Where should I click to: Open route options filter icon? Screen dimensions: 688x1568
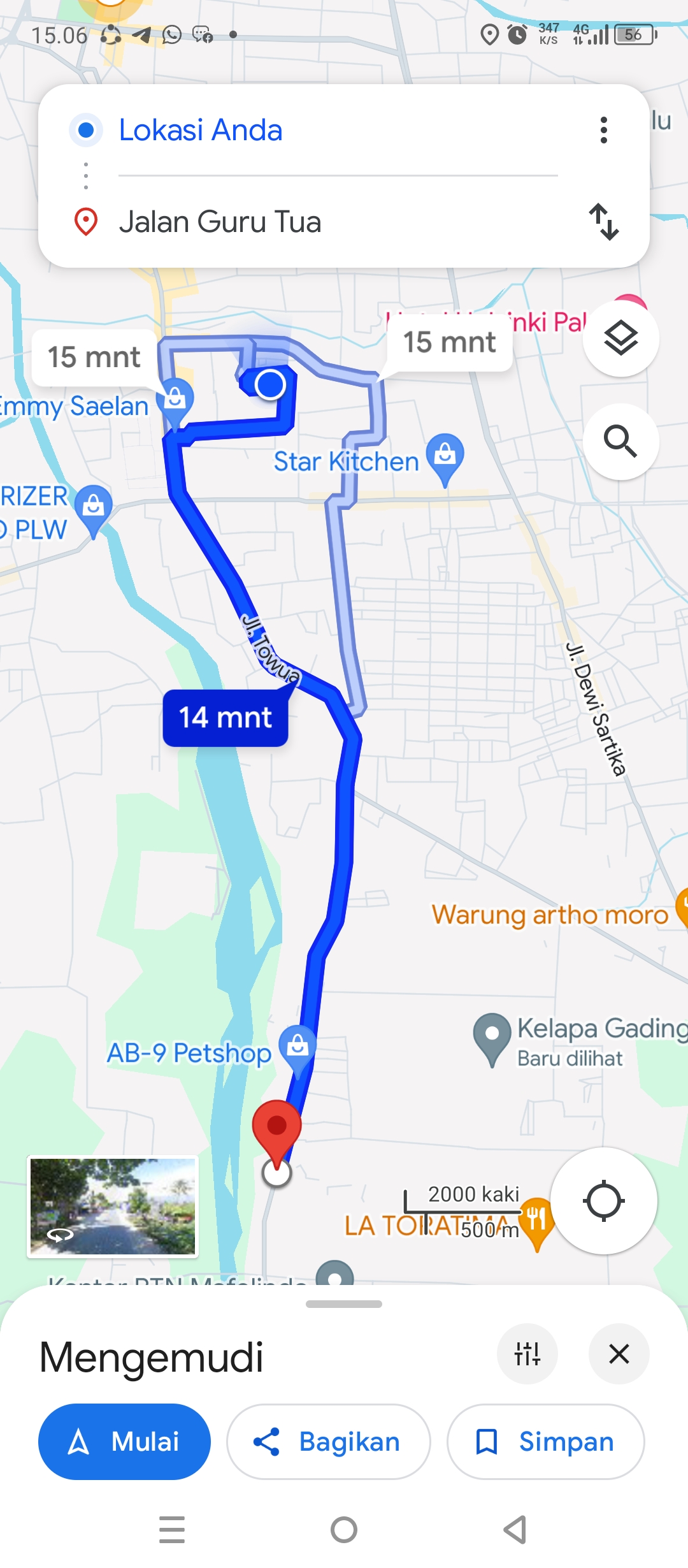[527, 1354]
